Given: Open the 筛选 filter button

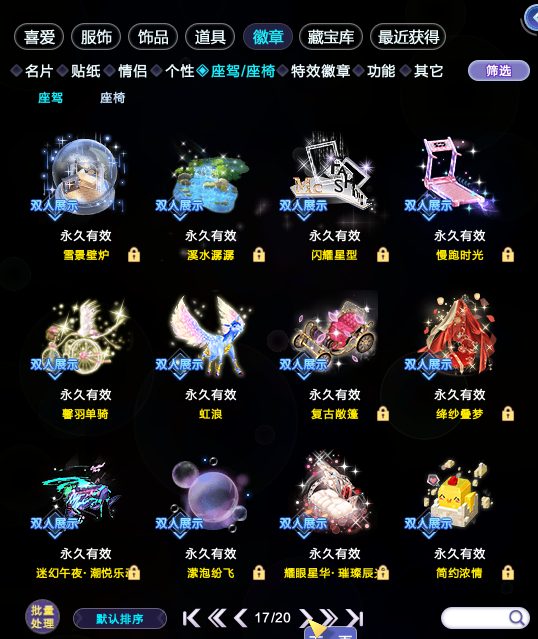Looking at the screenshot, I should click(x=499, y=71).
